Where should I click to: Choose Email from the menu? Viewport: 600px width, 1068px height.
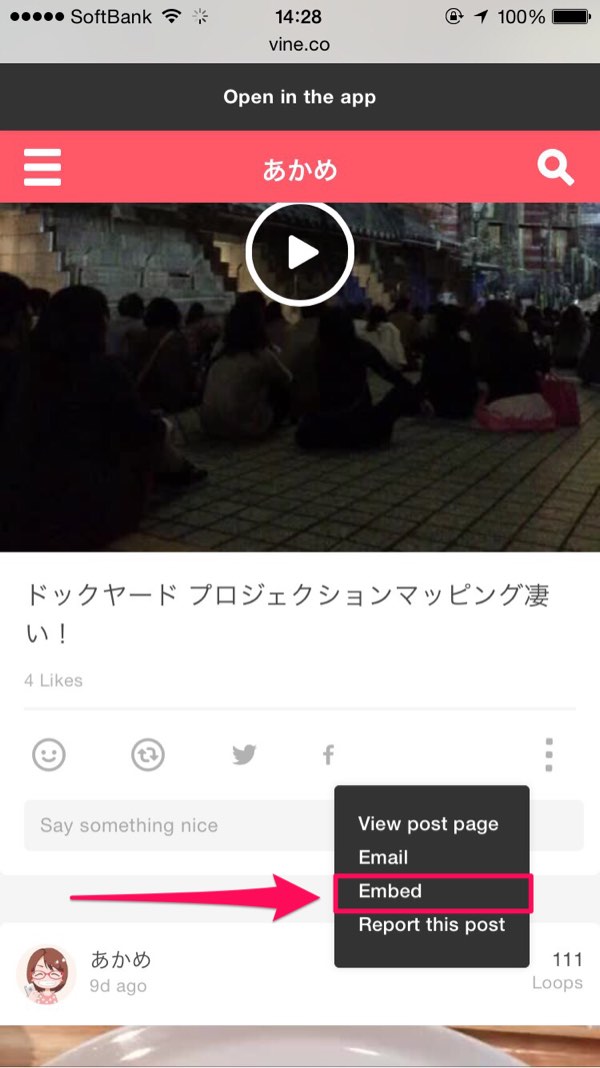coord(383,858)
